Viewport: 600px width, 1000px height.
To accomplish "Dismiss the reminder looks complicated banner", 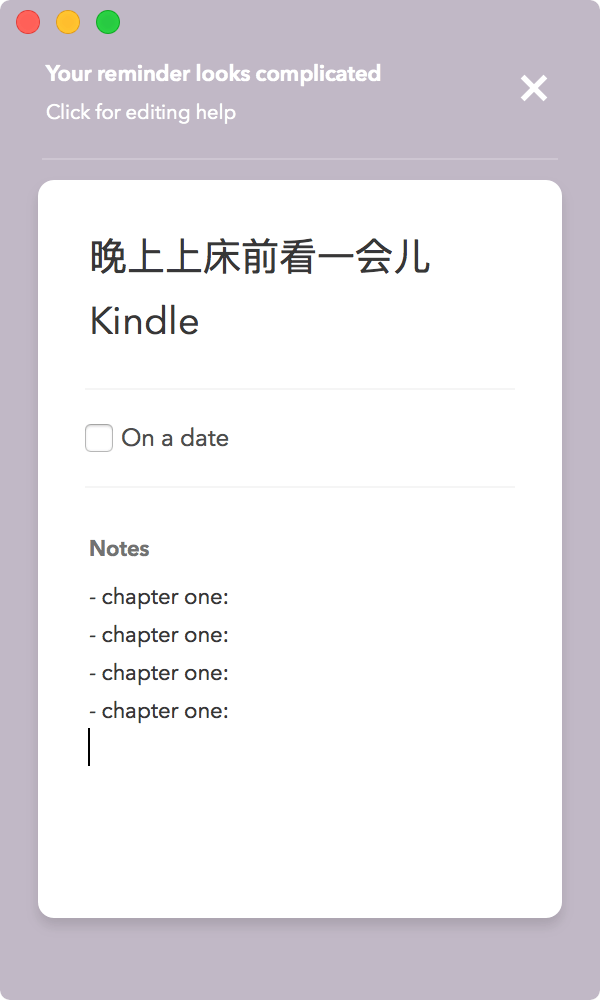I will (x=534, y=89).
